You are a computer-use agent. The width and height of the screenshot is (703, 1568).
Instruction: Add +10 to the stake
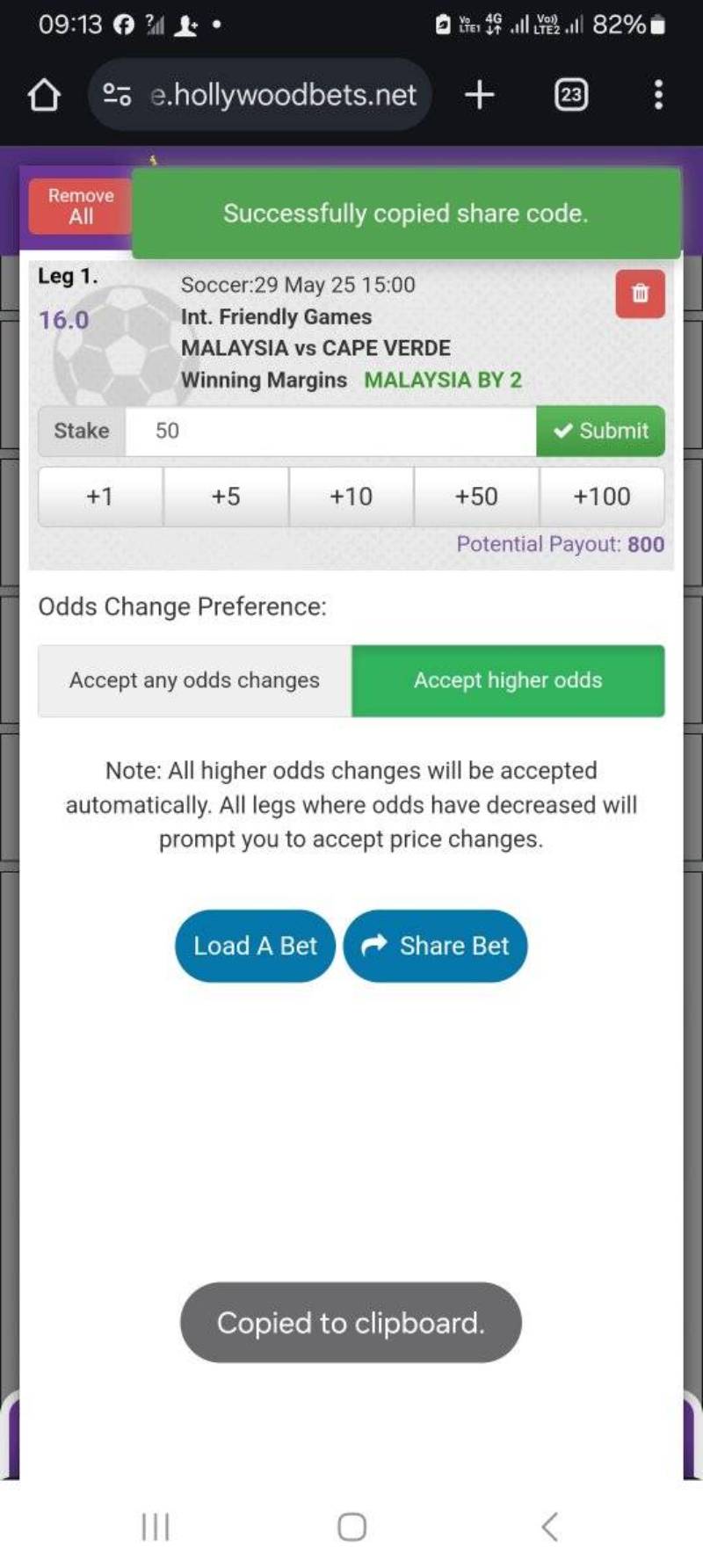(x=351, y=497)
